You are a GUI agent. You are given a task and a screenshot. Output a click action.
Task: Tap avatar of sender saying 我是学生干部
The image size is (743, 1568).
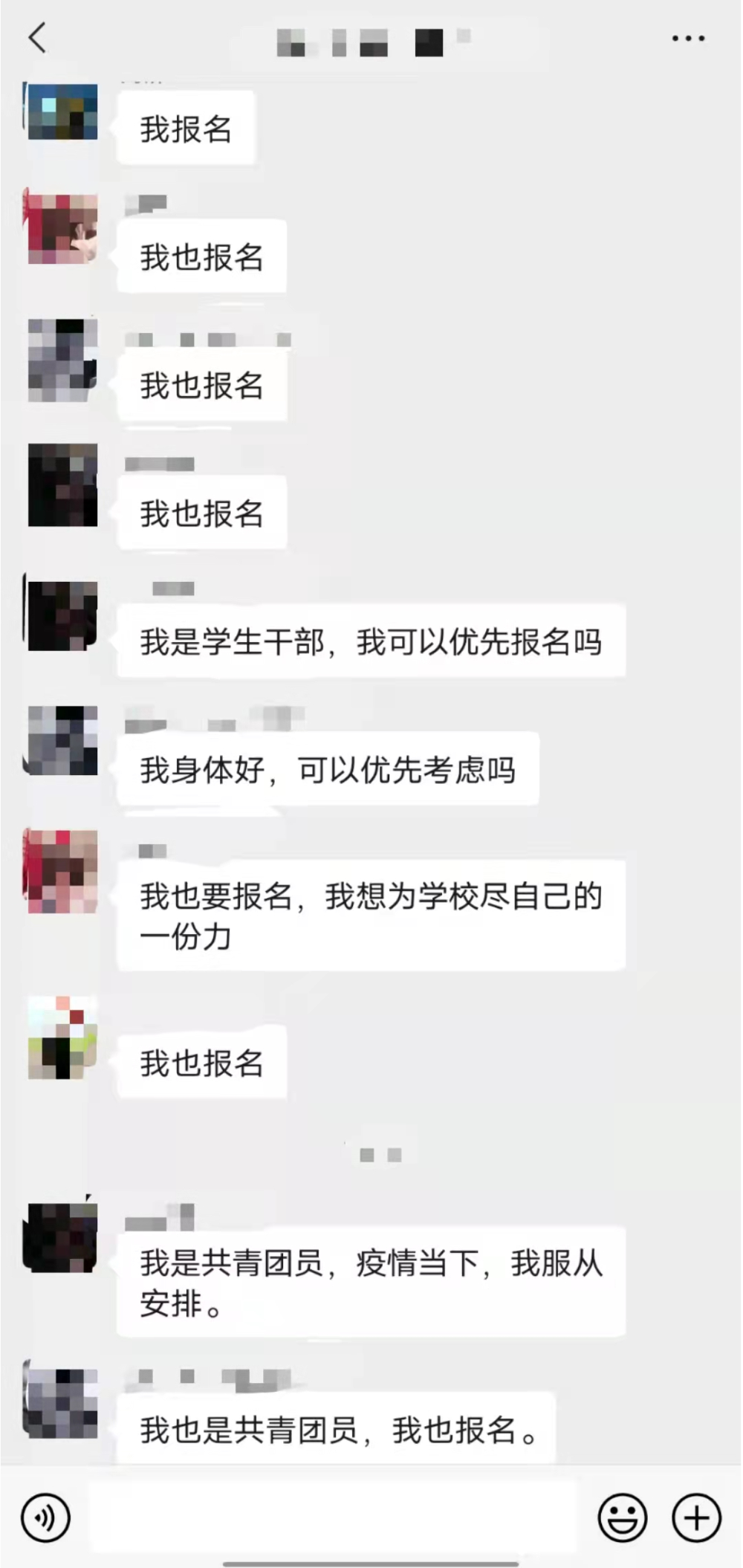pos(62,615)
